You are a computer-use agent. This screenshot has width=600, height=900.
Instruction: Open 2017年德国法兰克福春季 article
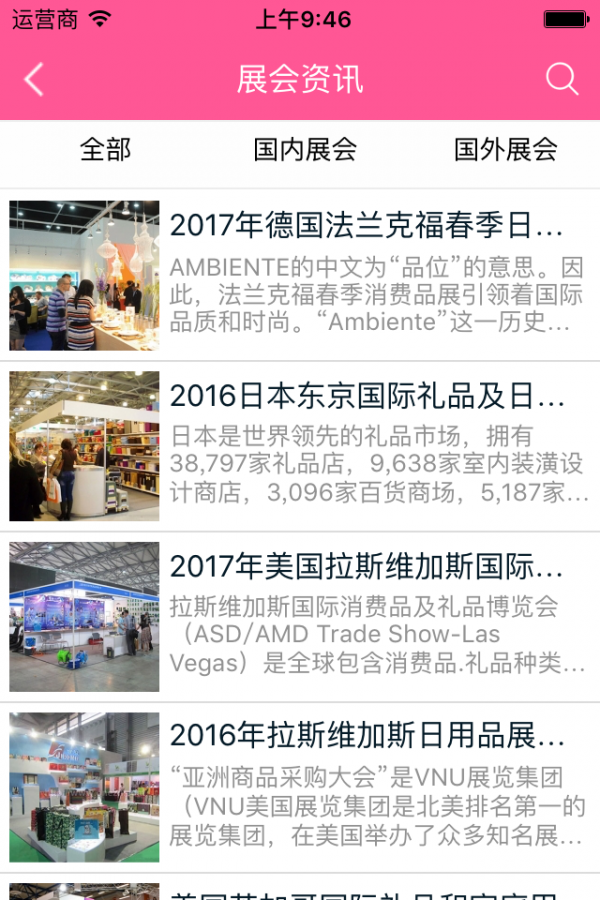click(366, 226)
